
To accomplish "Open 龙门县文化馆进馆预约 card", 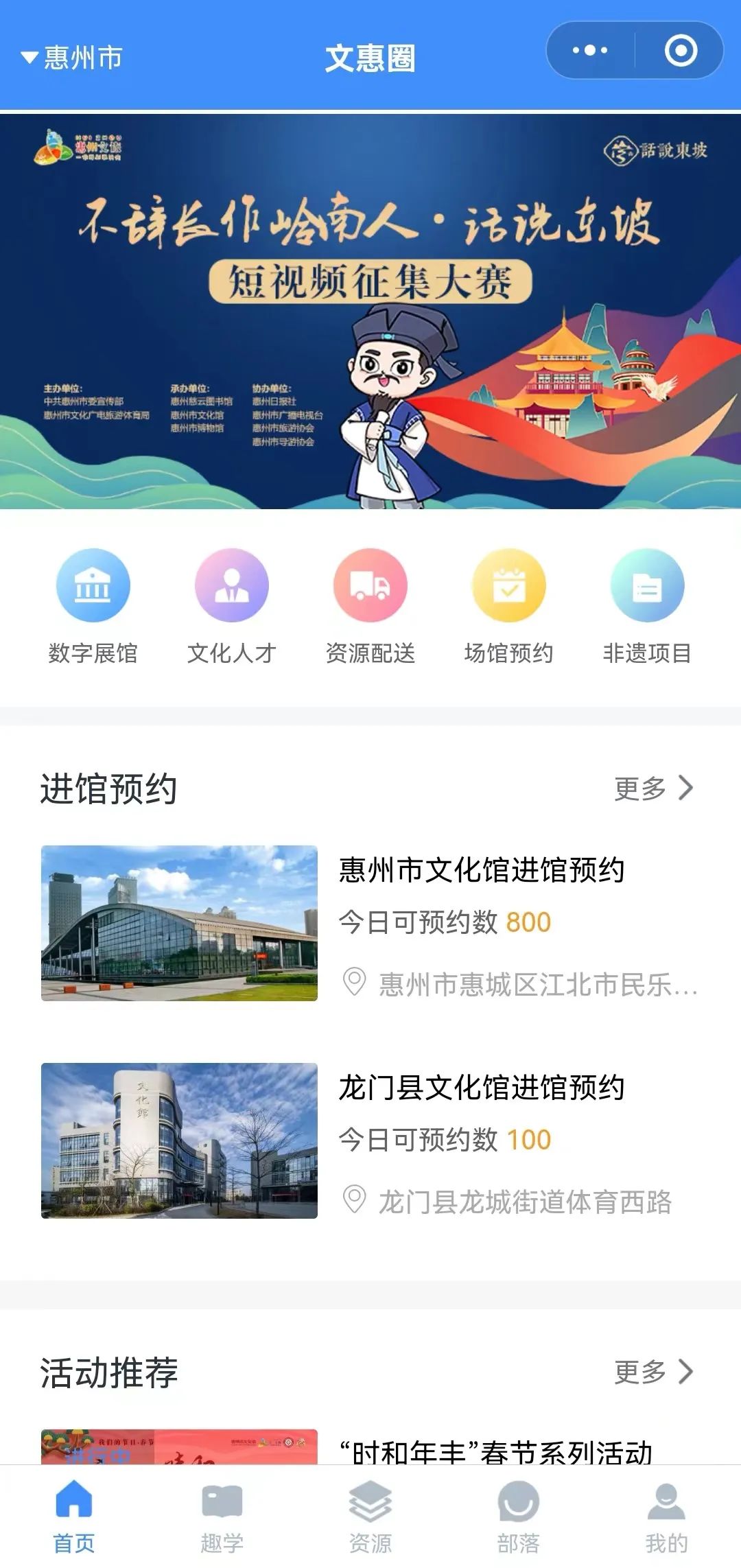I will 370,1140.
